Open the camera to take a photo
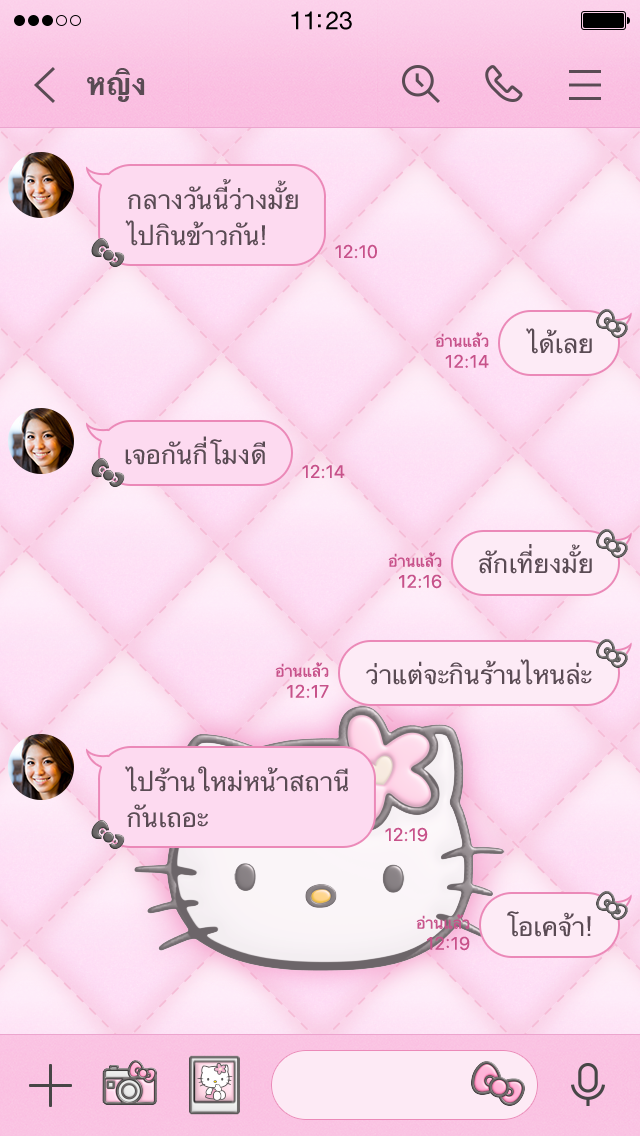Image resolution: width=640 pixels, height=1136 pixels. [130, 1084]
